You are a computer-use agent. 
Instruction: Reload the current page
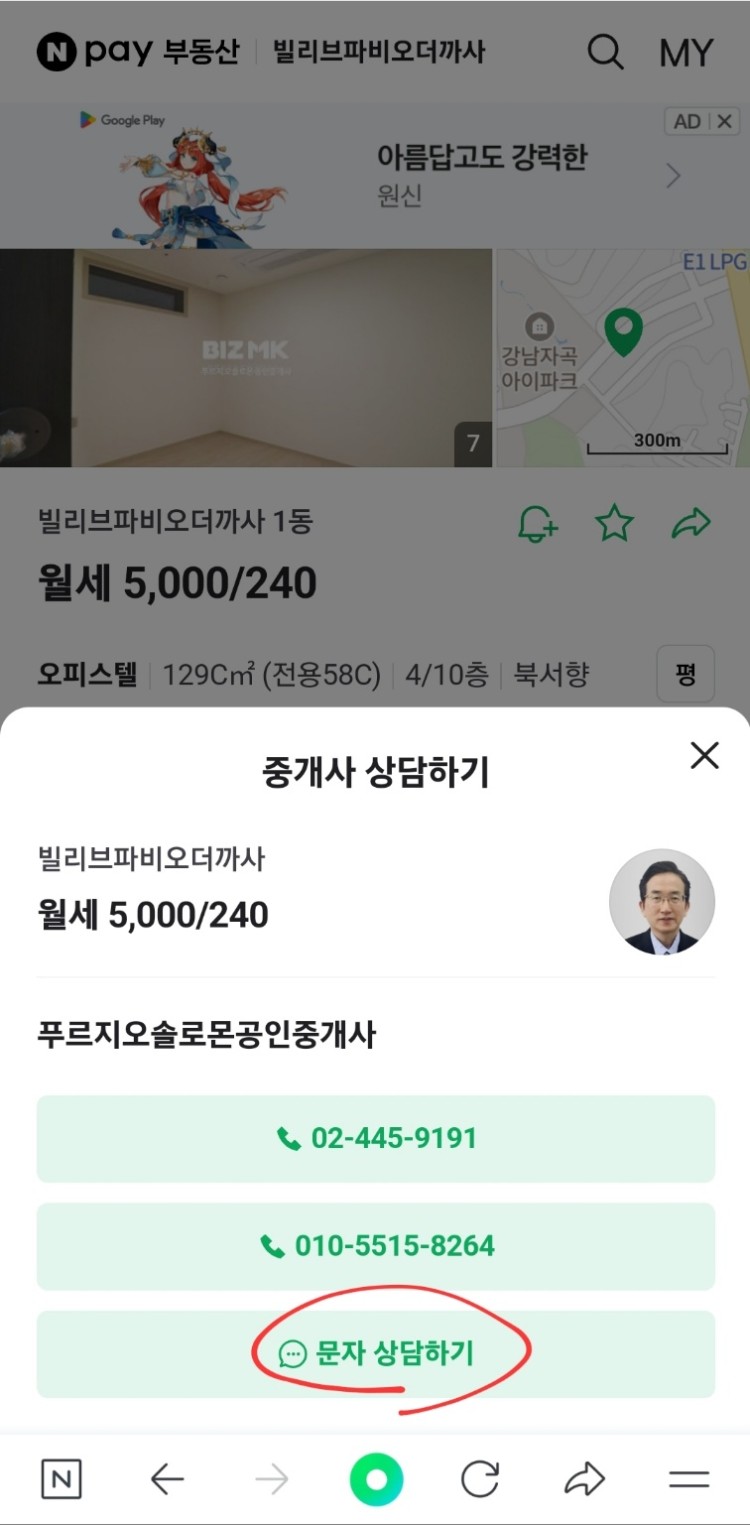point(480,1479)
